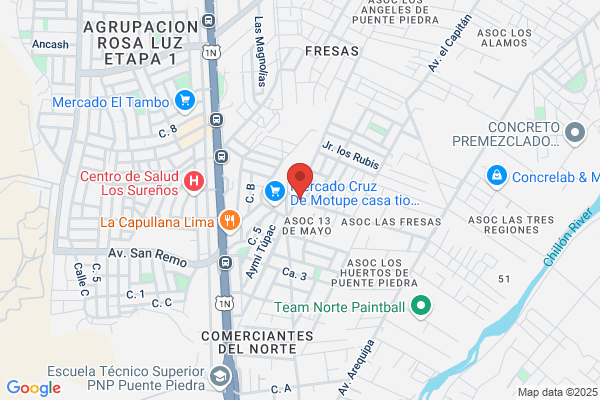Viewport: 600px width, 400px height.
Task: Tap the bus stop near Av. San Remo
Action: 225,263
